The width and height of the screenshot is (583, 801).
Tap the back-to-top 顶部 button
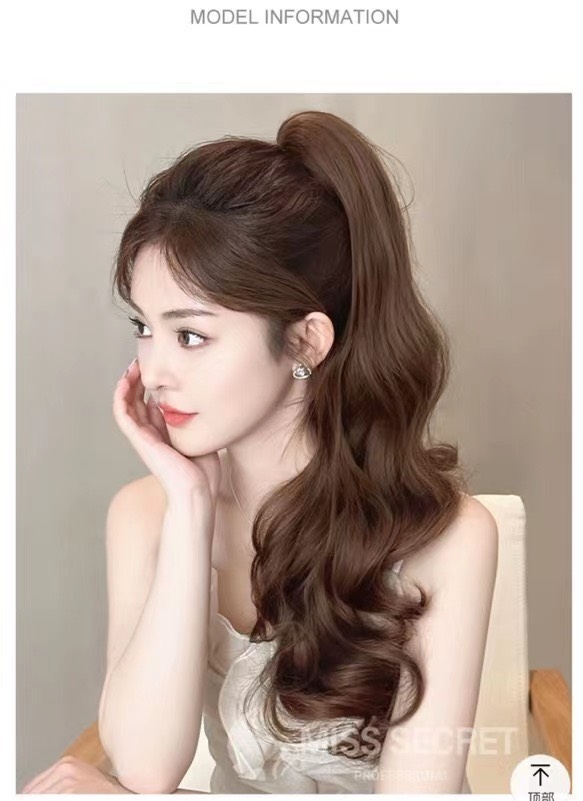pyautogui.click(x=541, y=780)
